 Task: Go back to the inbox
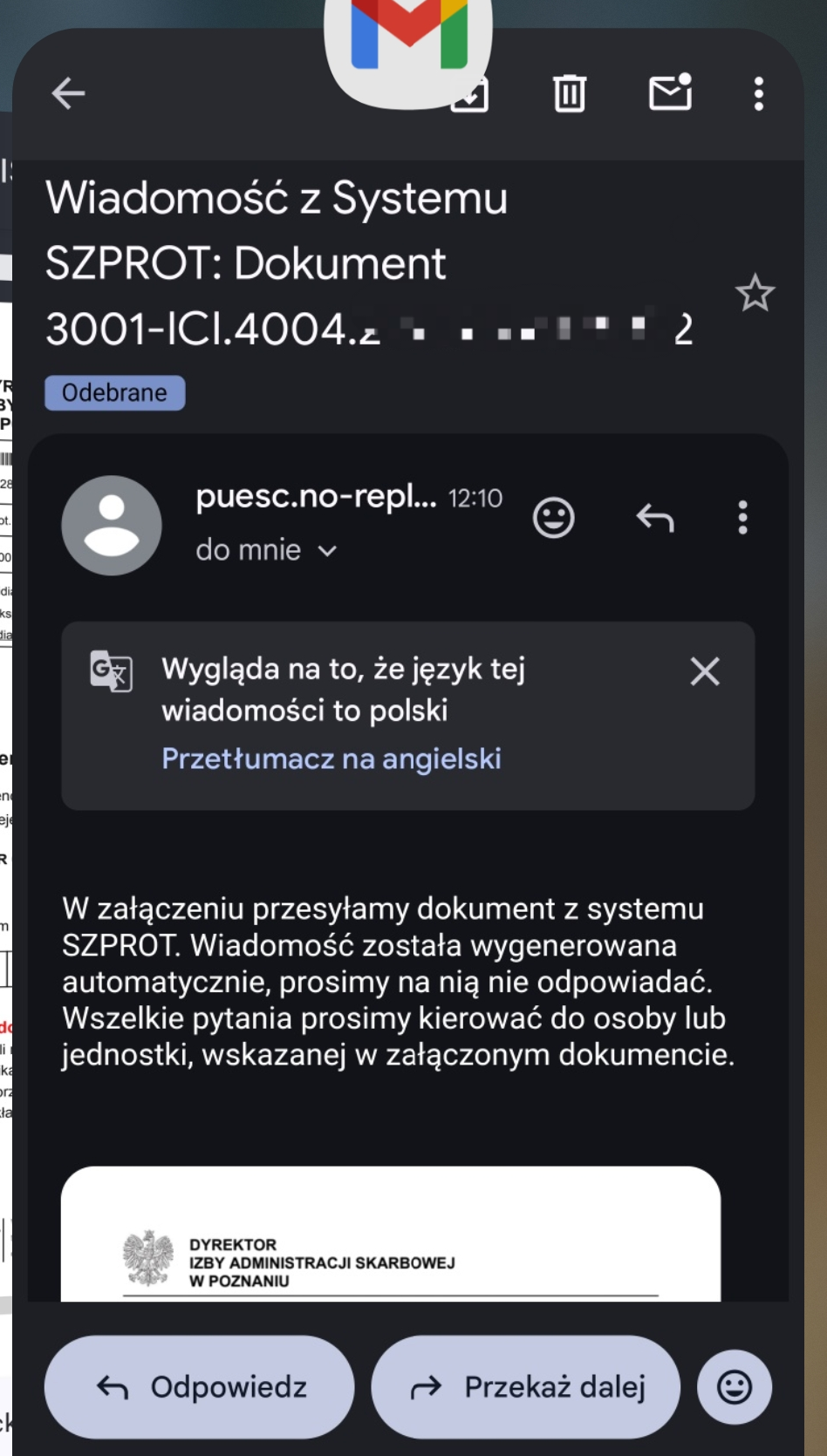(68, 93)
